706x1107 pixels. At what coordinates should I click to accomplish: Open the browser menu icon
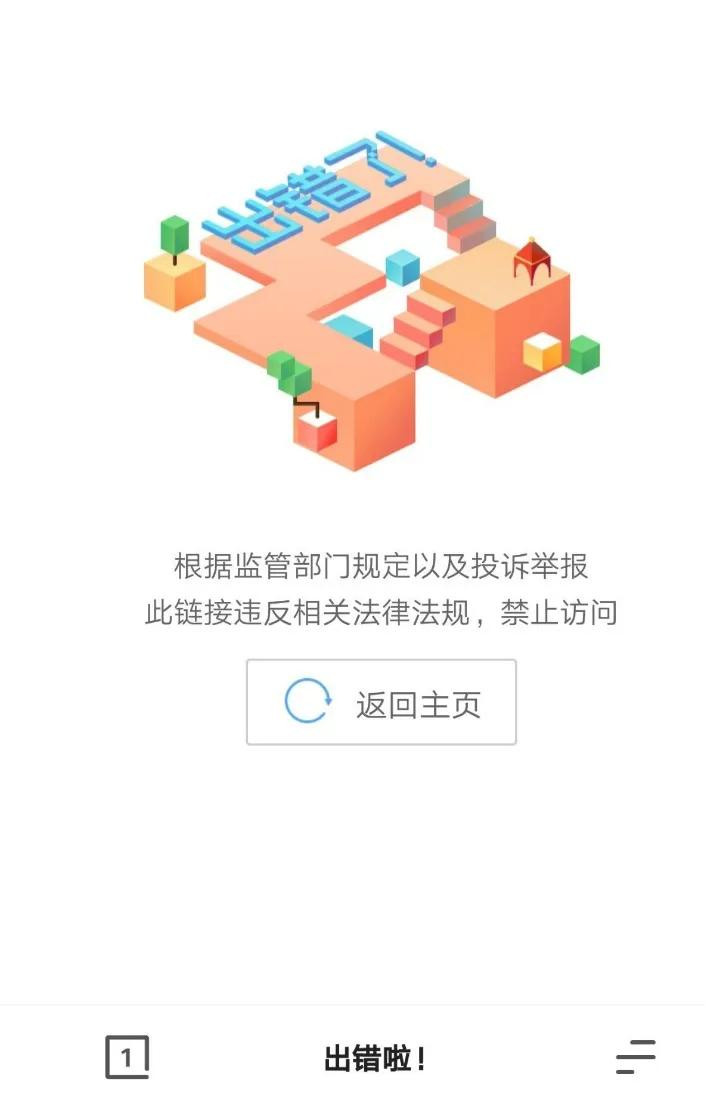(636, 1057)
